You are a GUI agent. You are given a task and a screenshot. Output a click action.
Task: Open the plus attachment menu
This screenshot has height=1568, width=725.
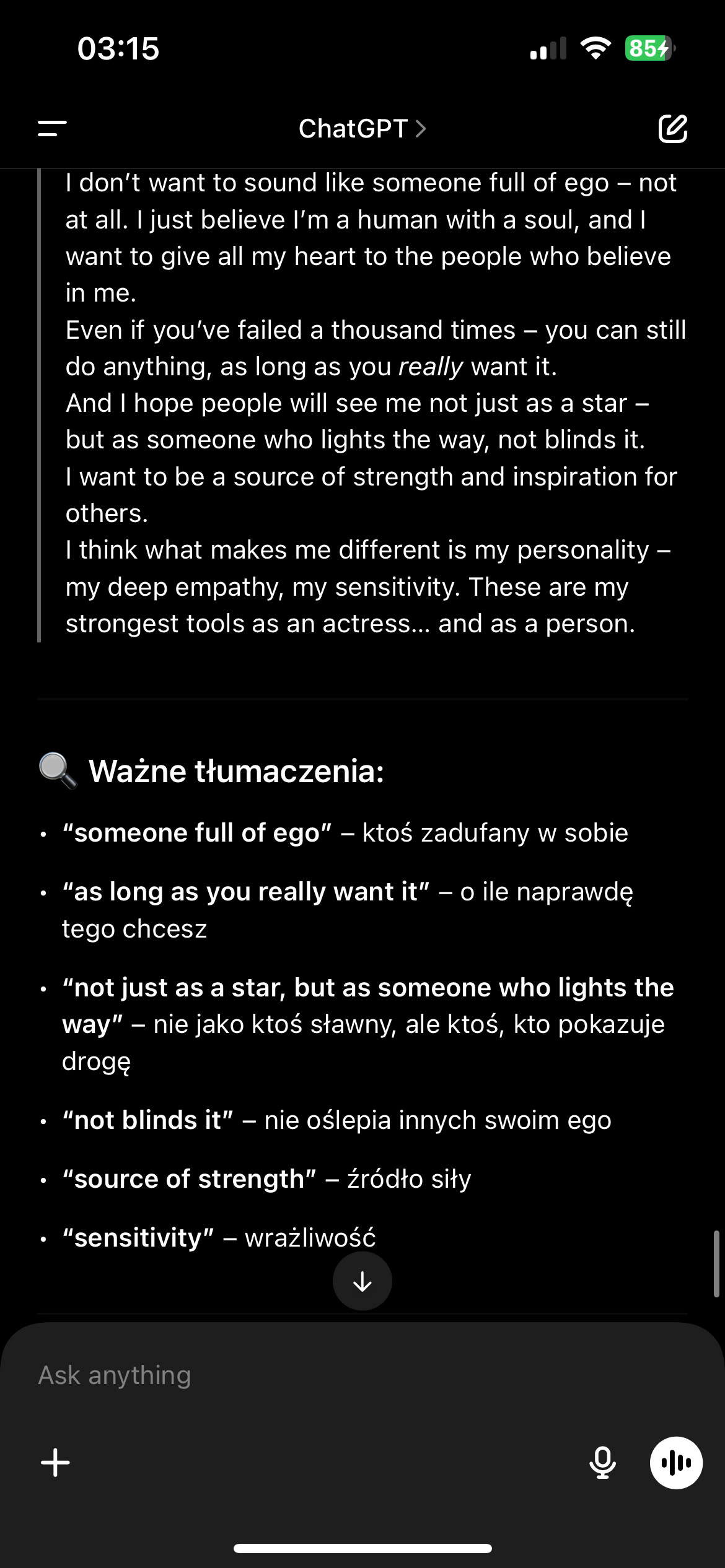[x=56, y=1462]
